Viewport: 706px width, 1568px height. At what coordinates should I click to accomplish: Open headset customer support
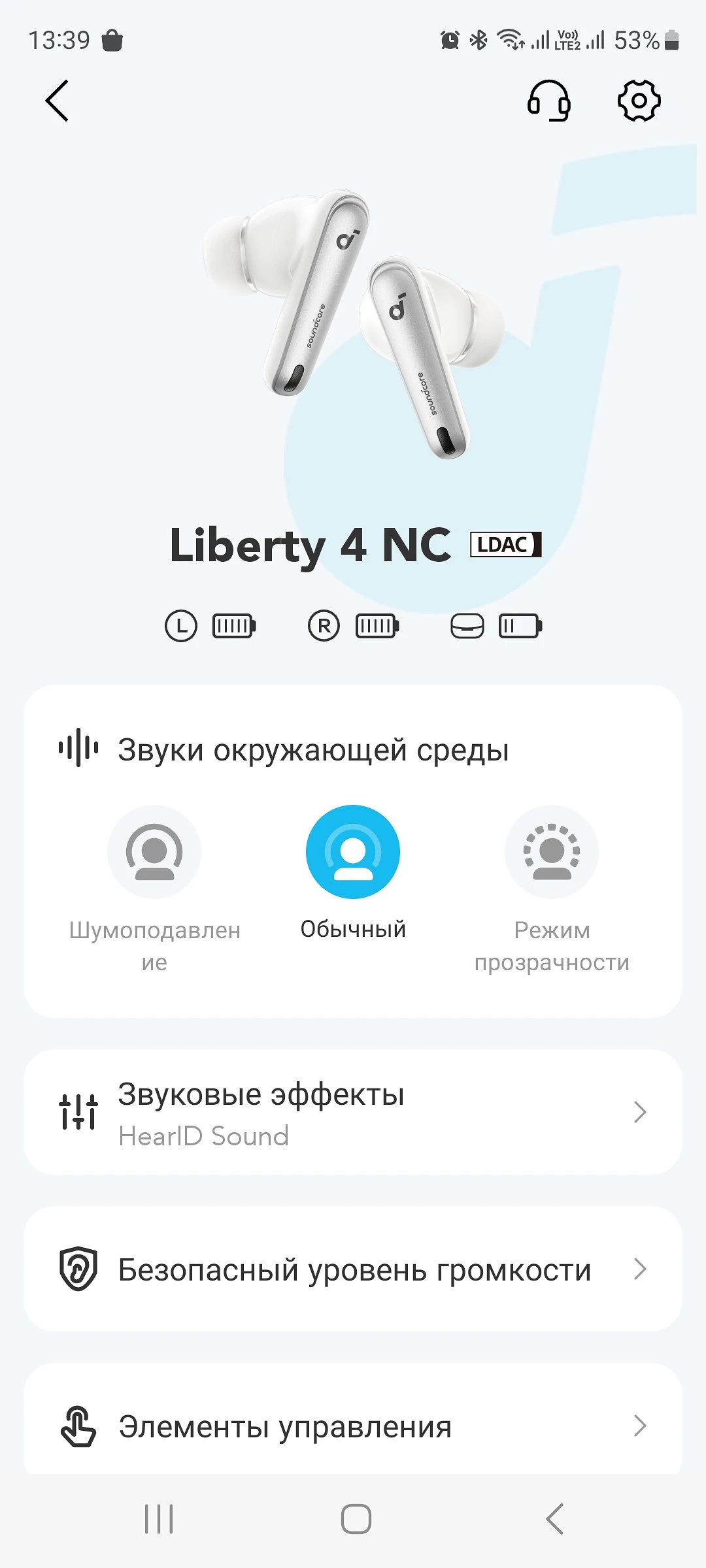point(548,101)
